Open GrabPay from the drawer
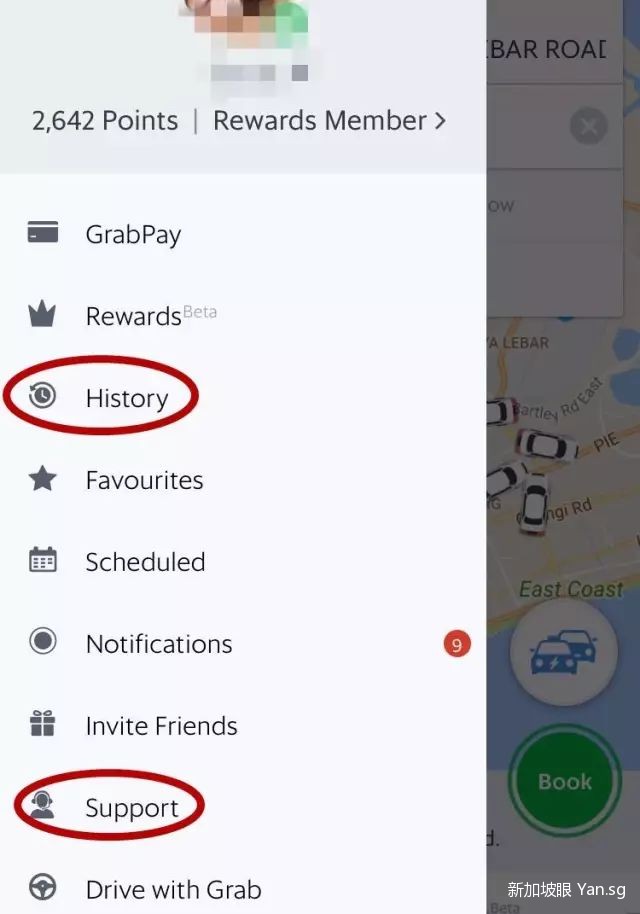This screenshot has height=914, width=640. point(133,235)
